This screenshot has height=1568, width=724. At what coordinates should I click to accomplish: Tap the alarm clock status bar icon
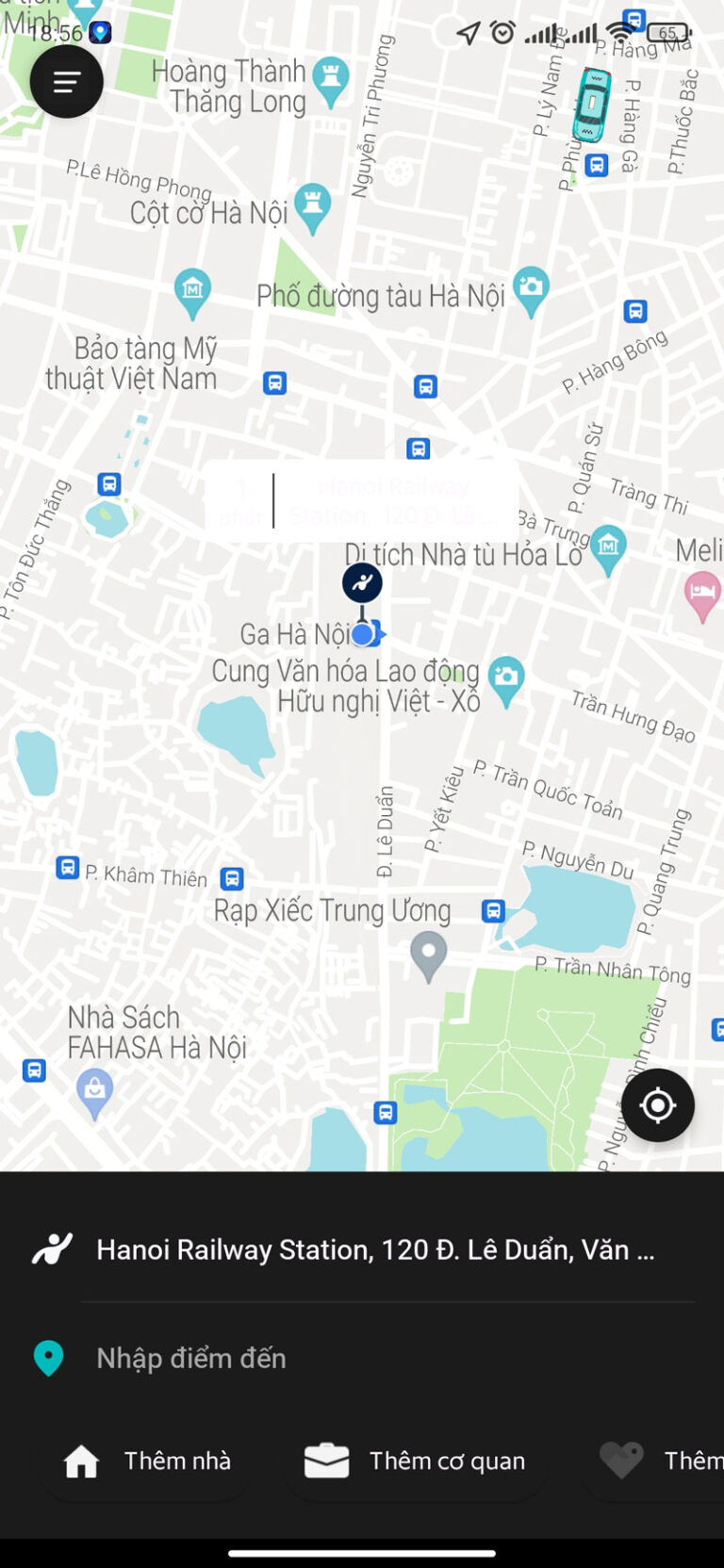(502, 31)
